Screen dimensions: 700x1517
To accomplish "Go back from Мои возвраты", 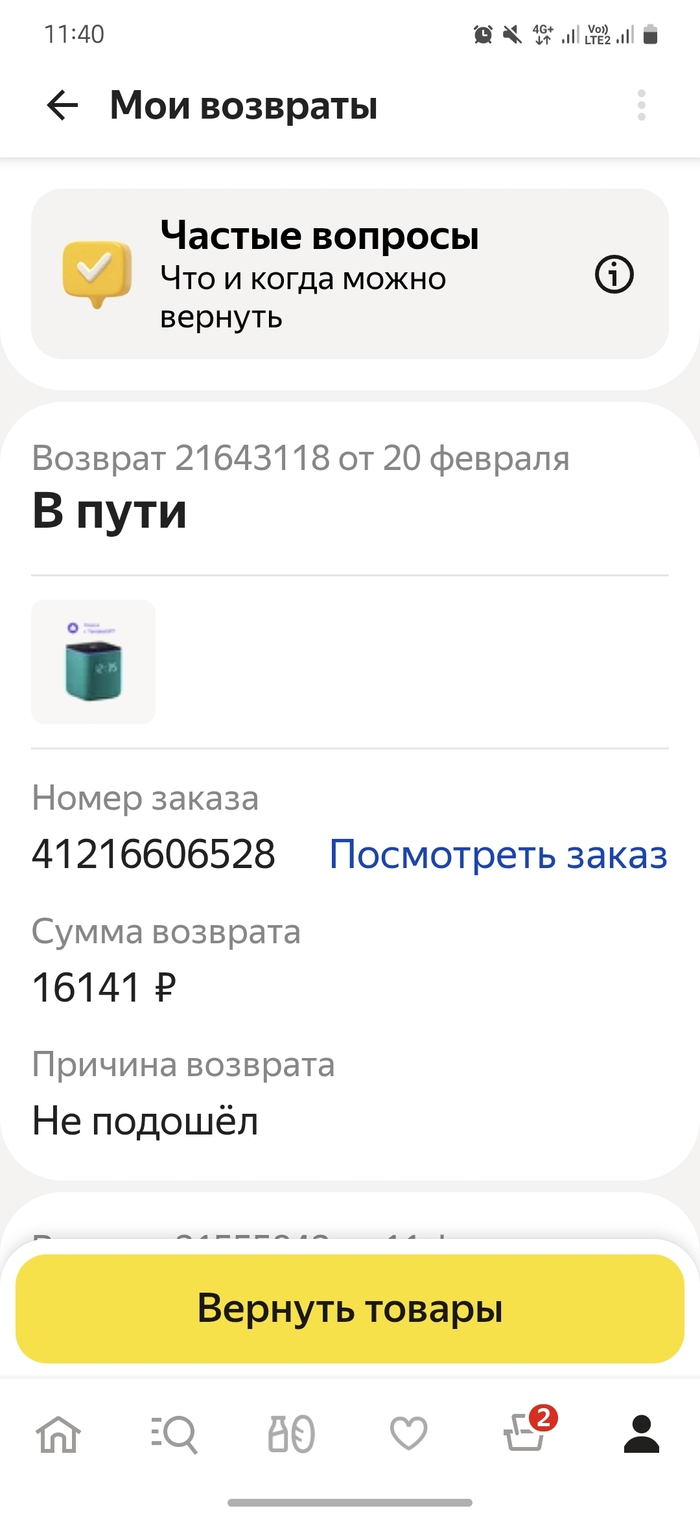I will point(62,105).
